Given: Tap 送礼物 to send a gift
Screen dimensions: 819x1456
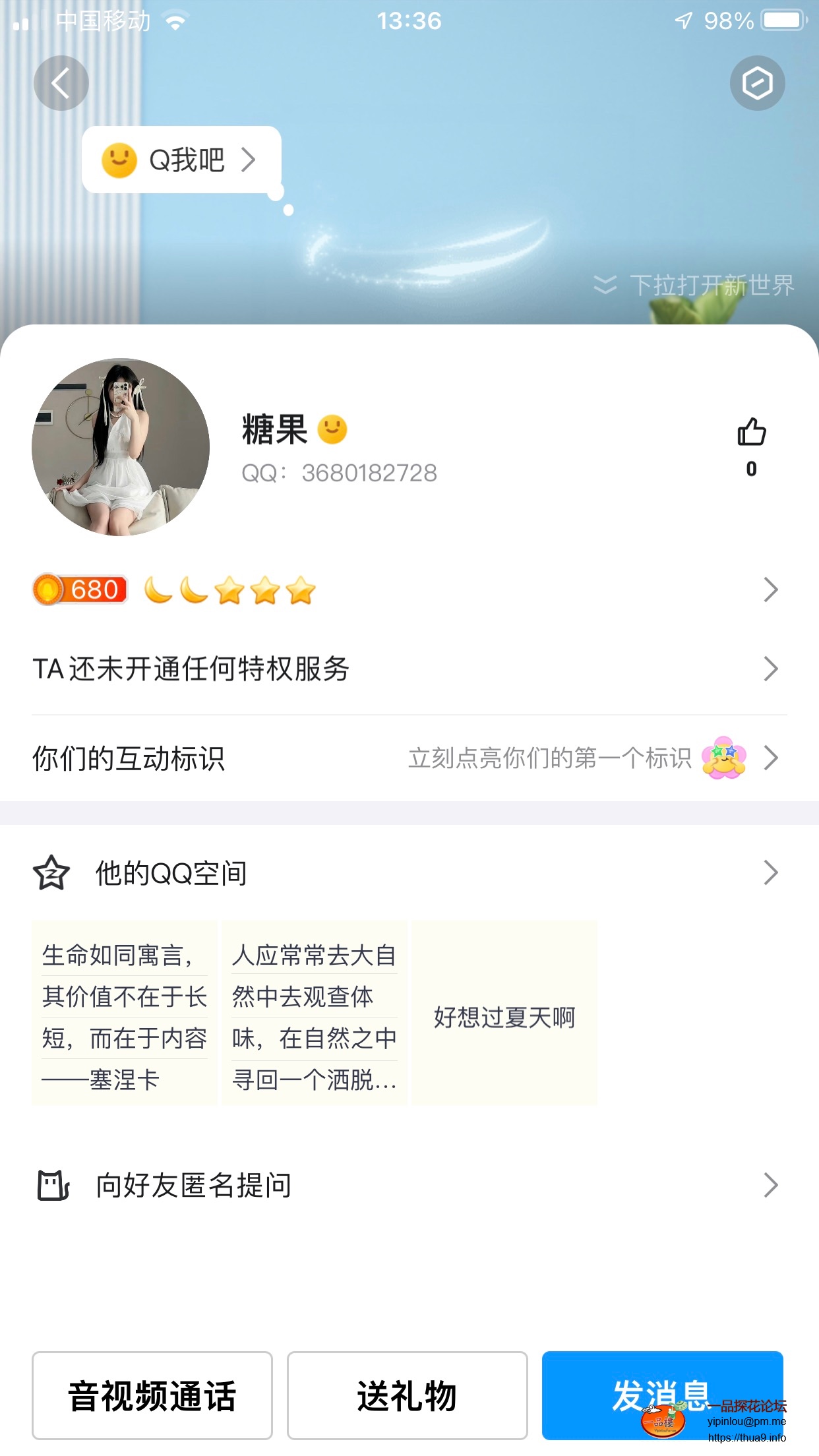Looking at the screenshot, I should [x=407, y=1395].
